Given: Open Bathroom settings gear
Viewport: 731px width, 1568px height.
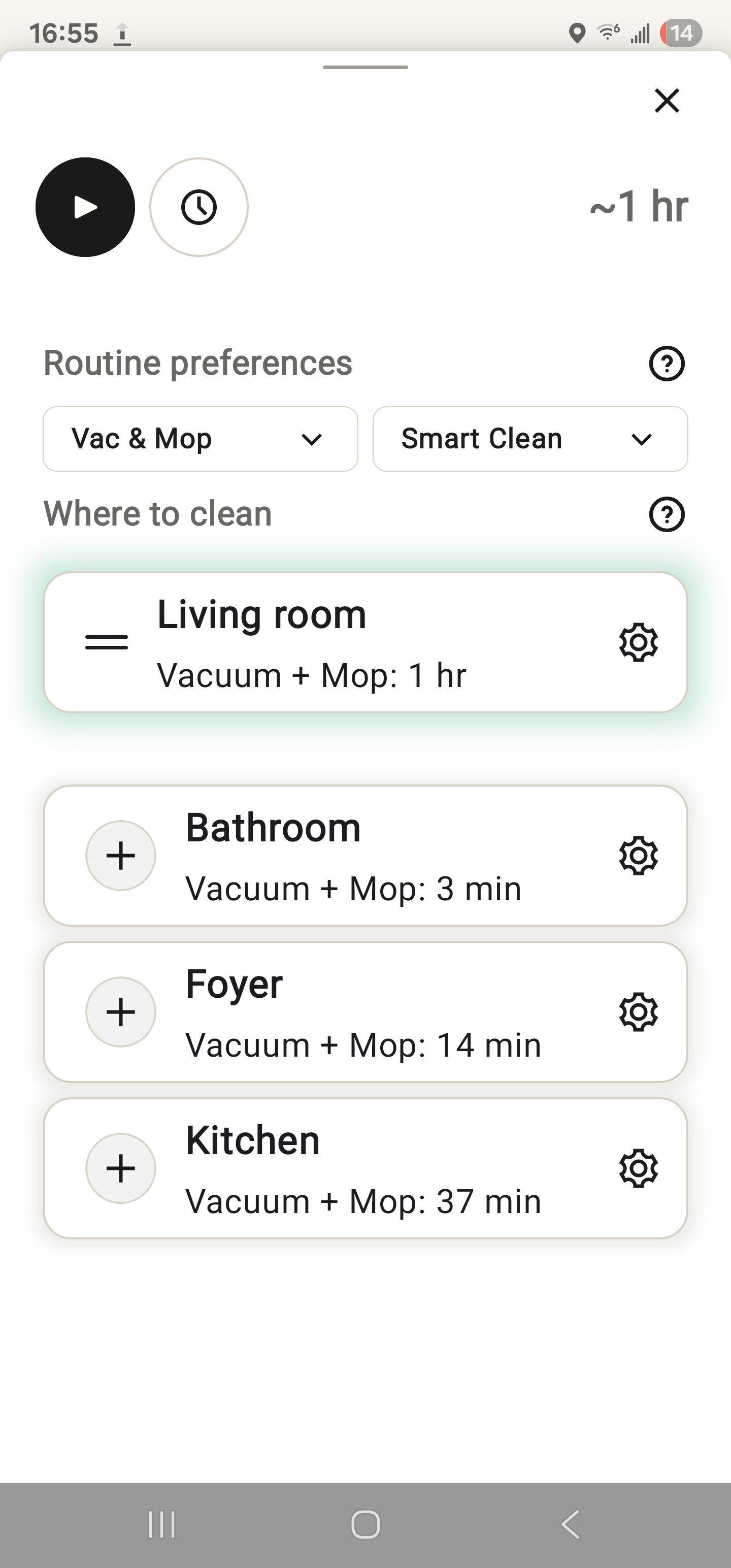Looking at the screenshot, I should [x=638, y=855].
